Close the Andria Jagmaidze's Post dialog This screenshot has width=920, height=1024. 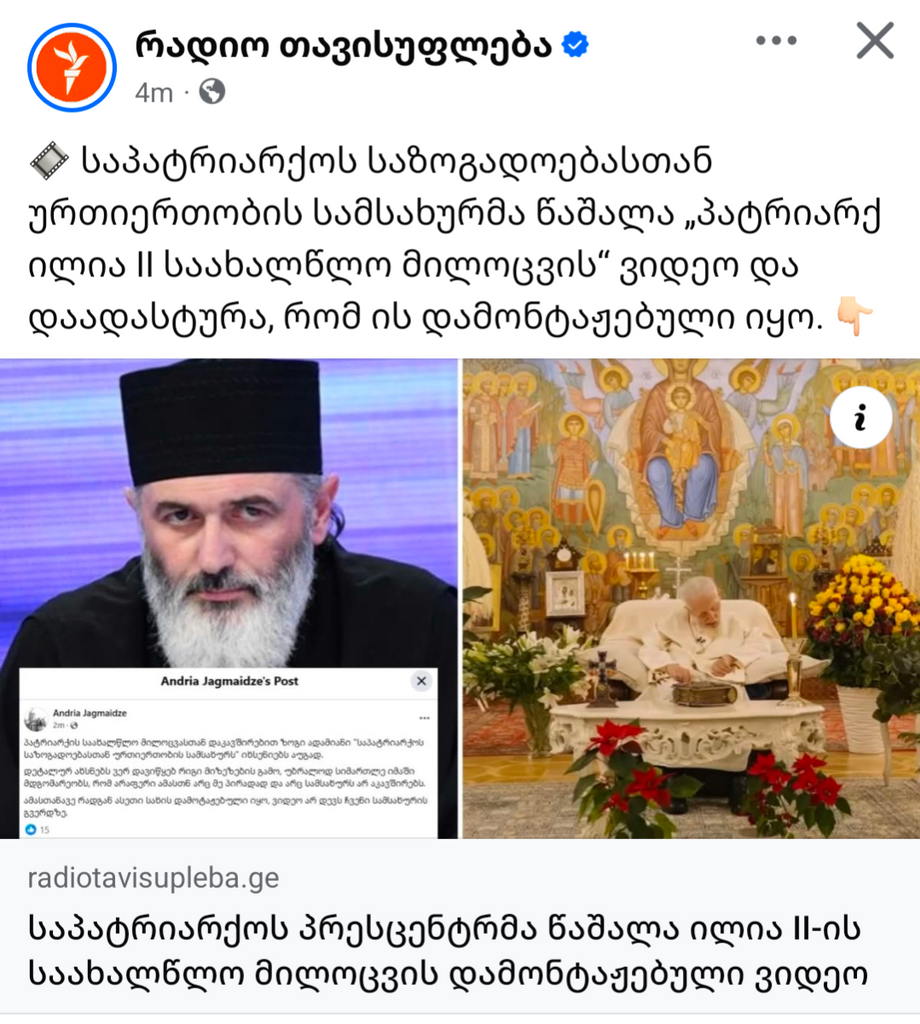point(421,682)
